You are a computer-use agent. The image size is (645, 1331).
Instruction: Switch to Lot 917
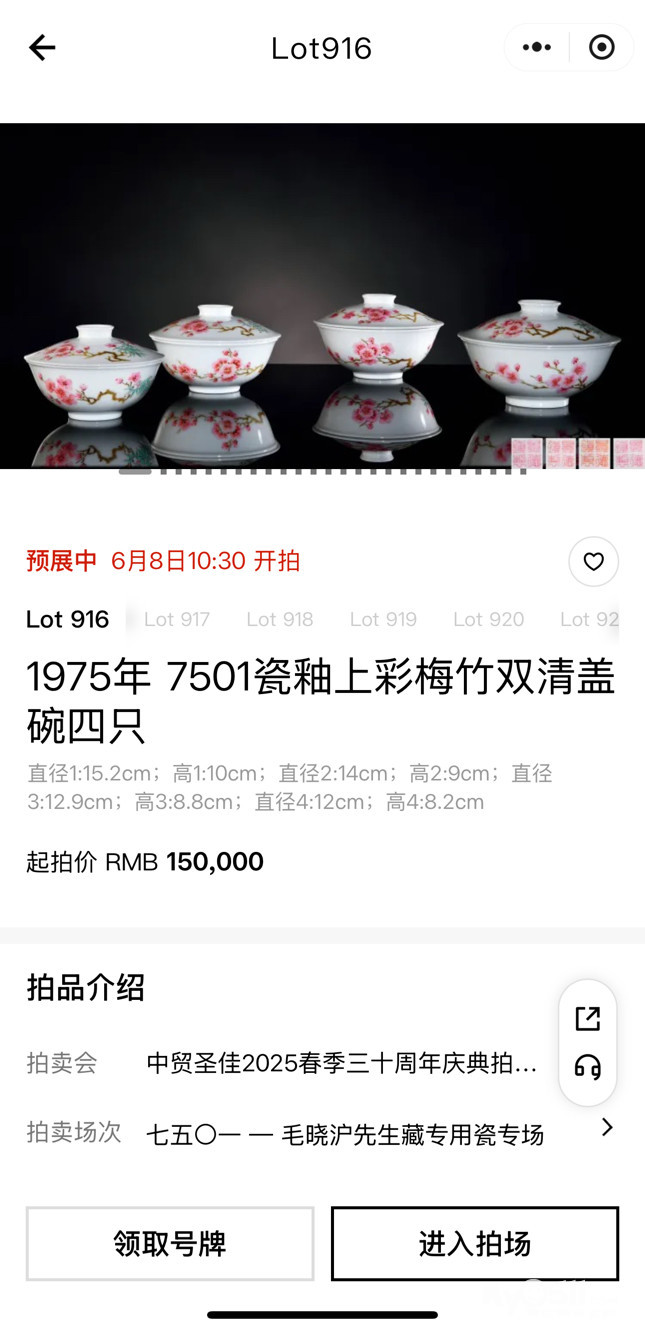177,620
